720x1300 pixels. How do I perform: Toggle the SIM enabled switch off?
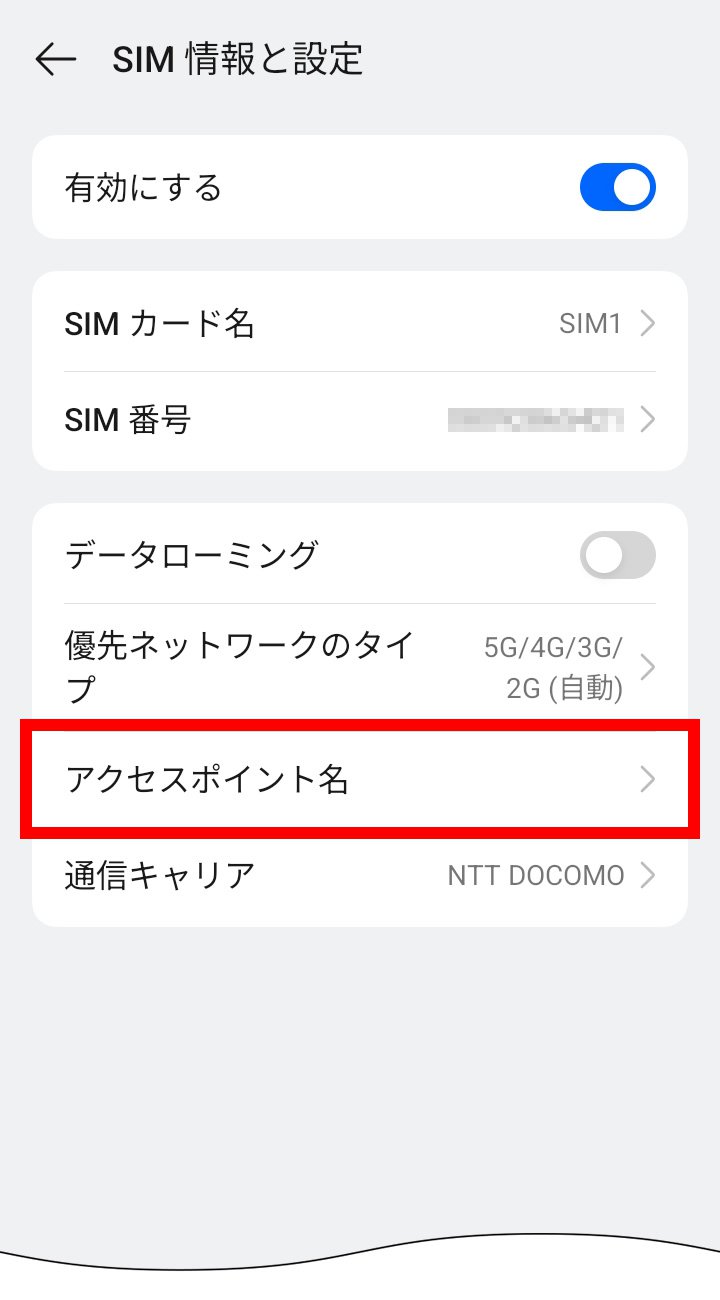pos(618,186)
